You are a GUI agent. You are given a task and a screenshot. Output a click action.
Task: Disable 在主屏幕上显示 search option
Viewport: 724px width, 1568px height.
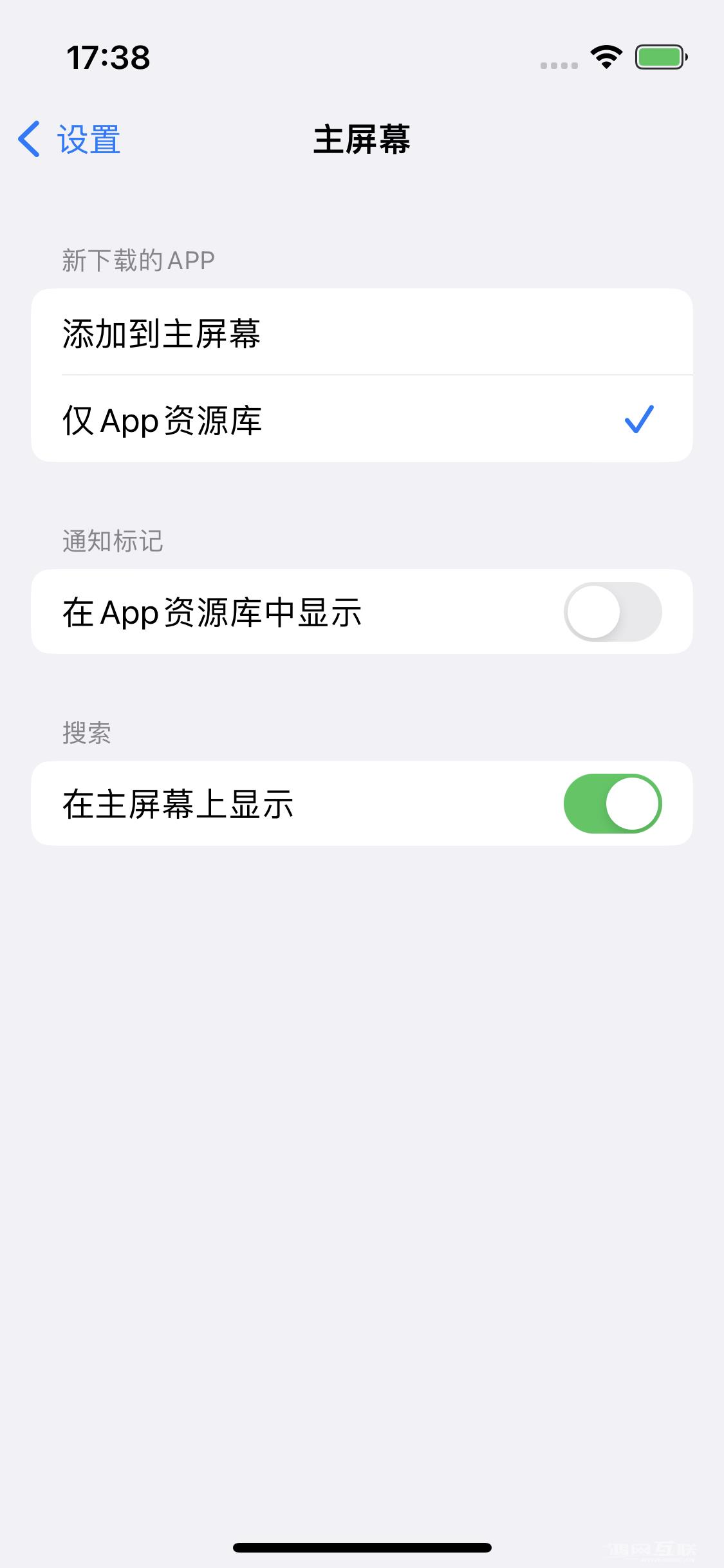[613, 803]
